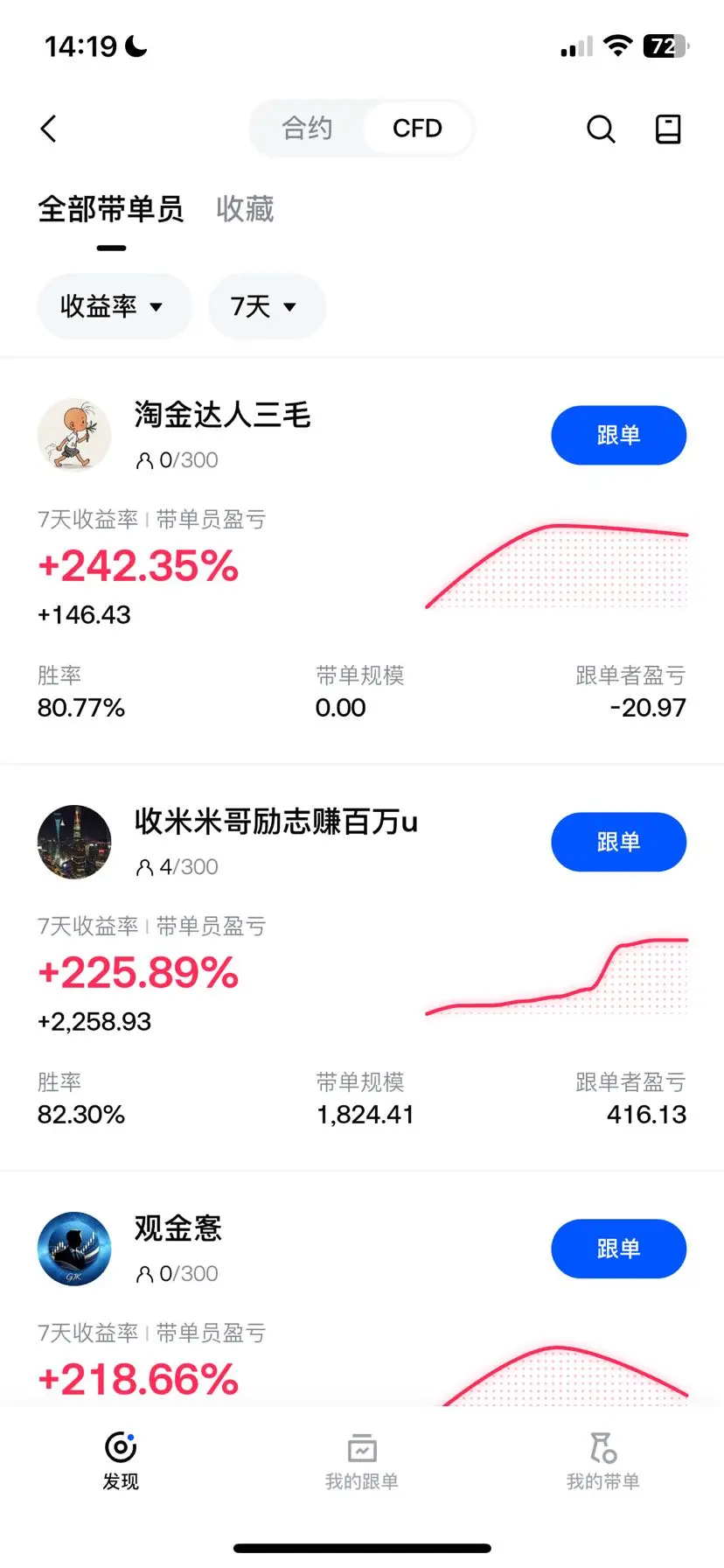Expand the 收益率 sorting dropdown

(114, 306)
